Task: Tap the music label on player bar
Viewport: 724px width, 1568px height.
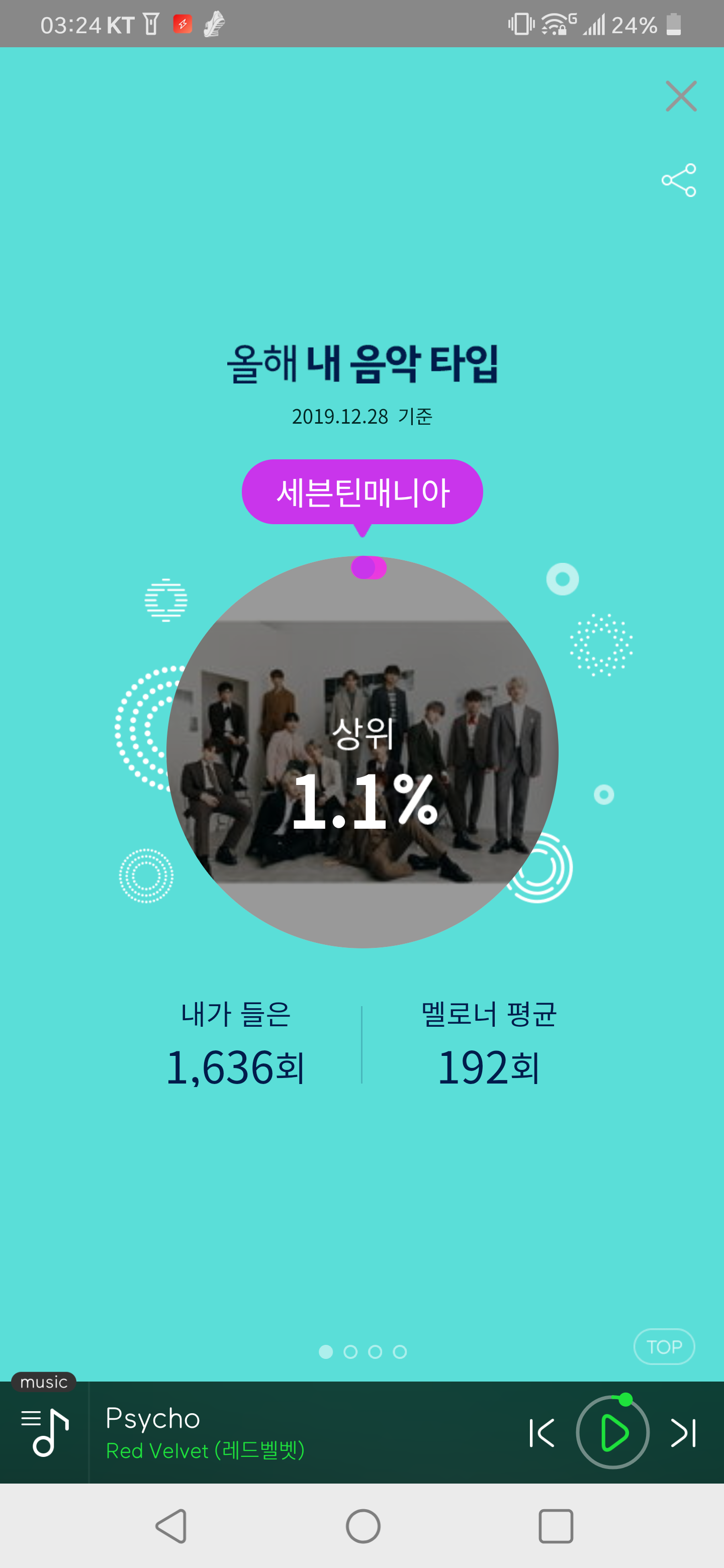Action: (43, 1383)
